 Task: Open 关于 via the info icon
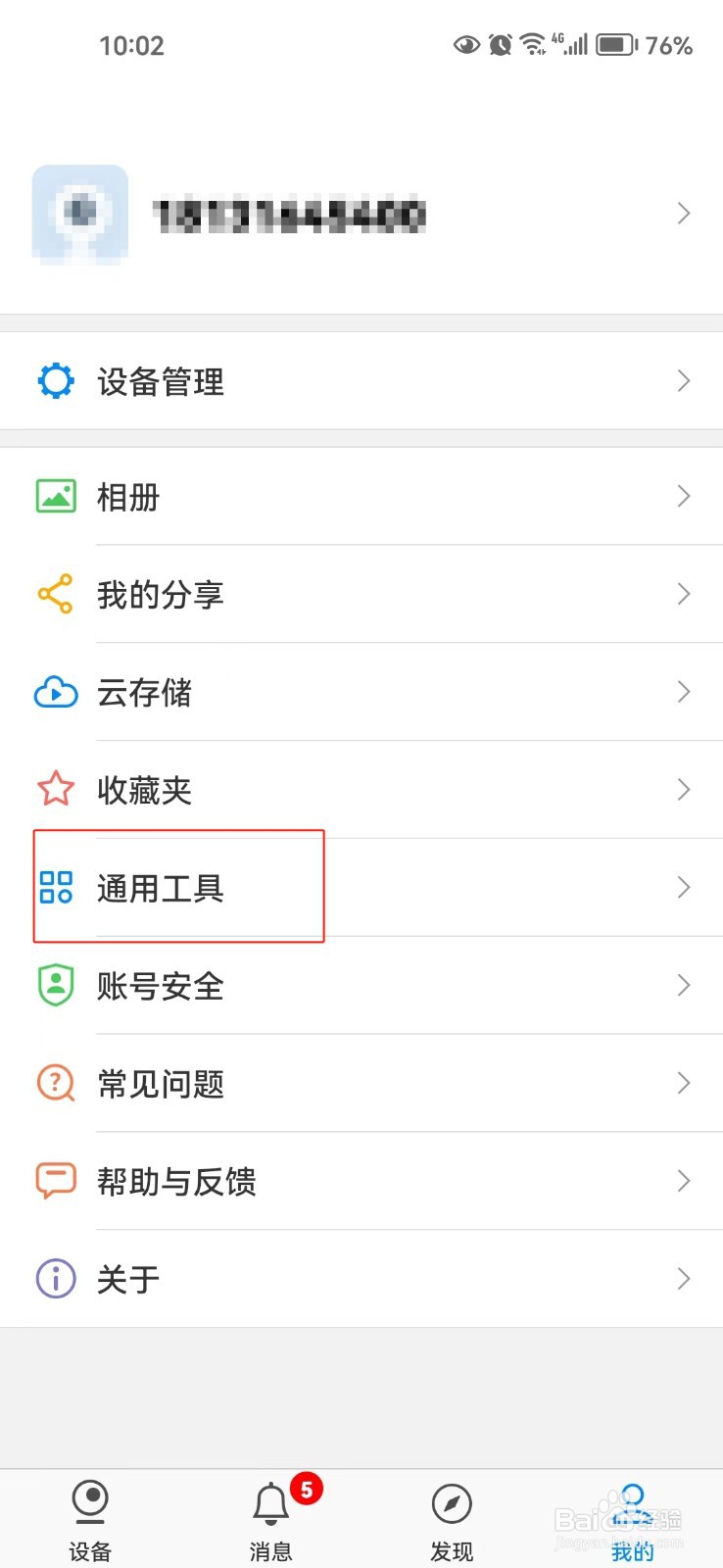[56, 1278]
